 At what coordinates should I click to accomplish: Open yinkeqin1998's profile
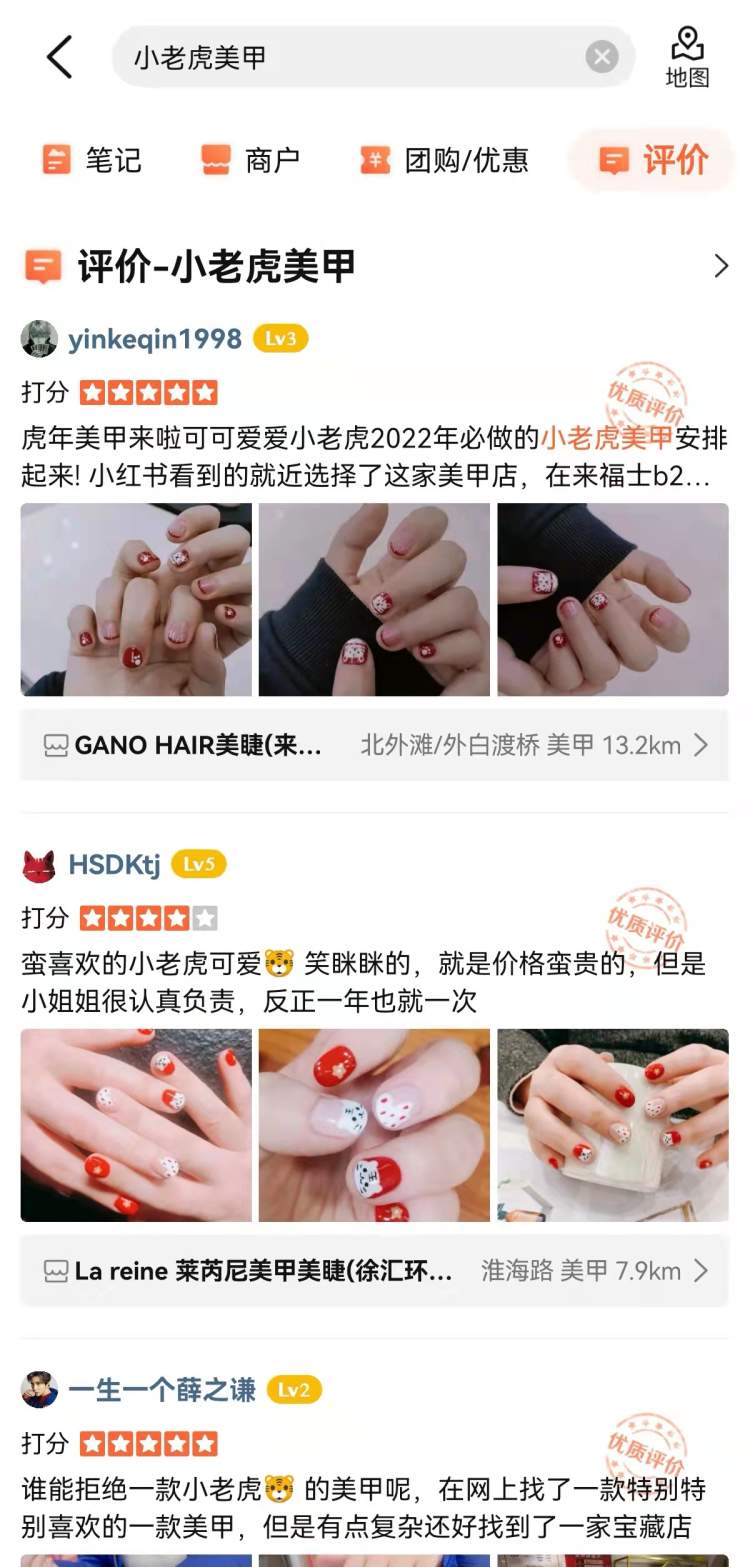tap(154, 339)
